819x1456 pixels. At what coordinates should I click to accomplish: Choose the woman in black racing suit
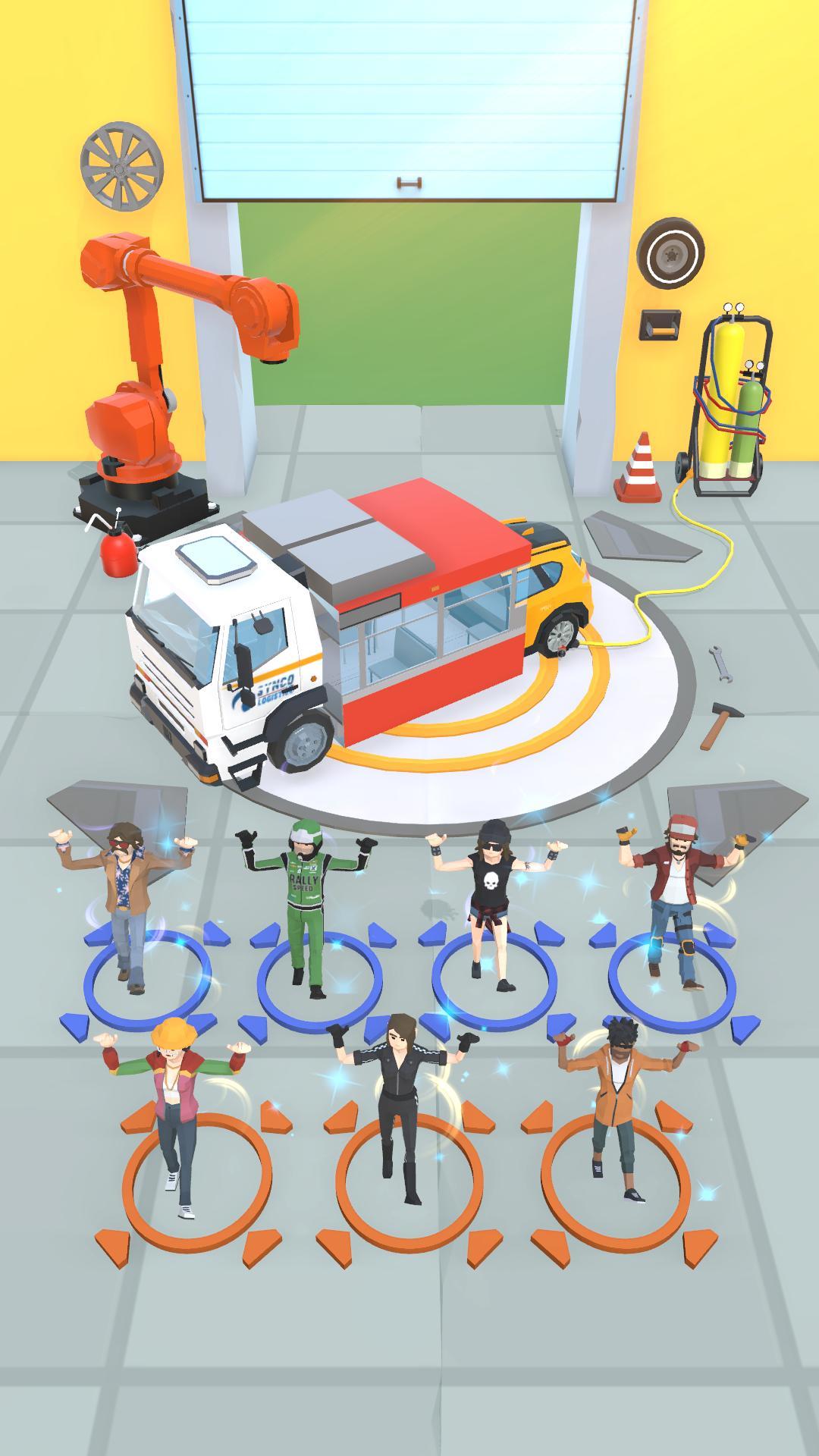coord(400,1092)
